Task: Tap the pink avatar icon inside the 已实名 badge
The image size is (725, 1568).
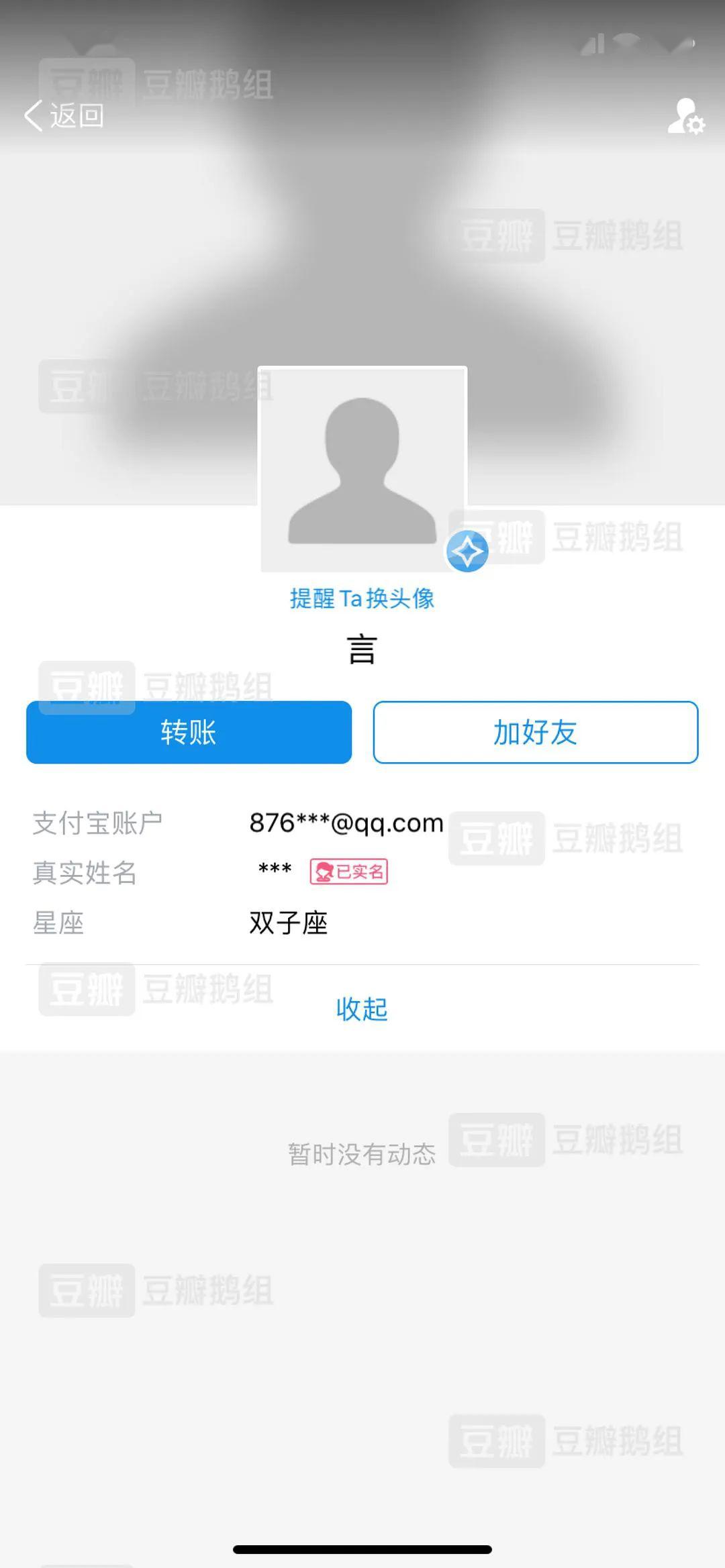Action: coord(325,872)
